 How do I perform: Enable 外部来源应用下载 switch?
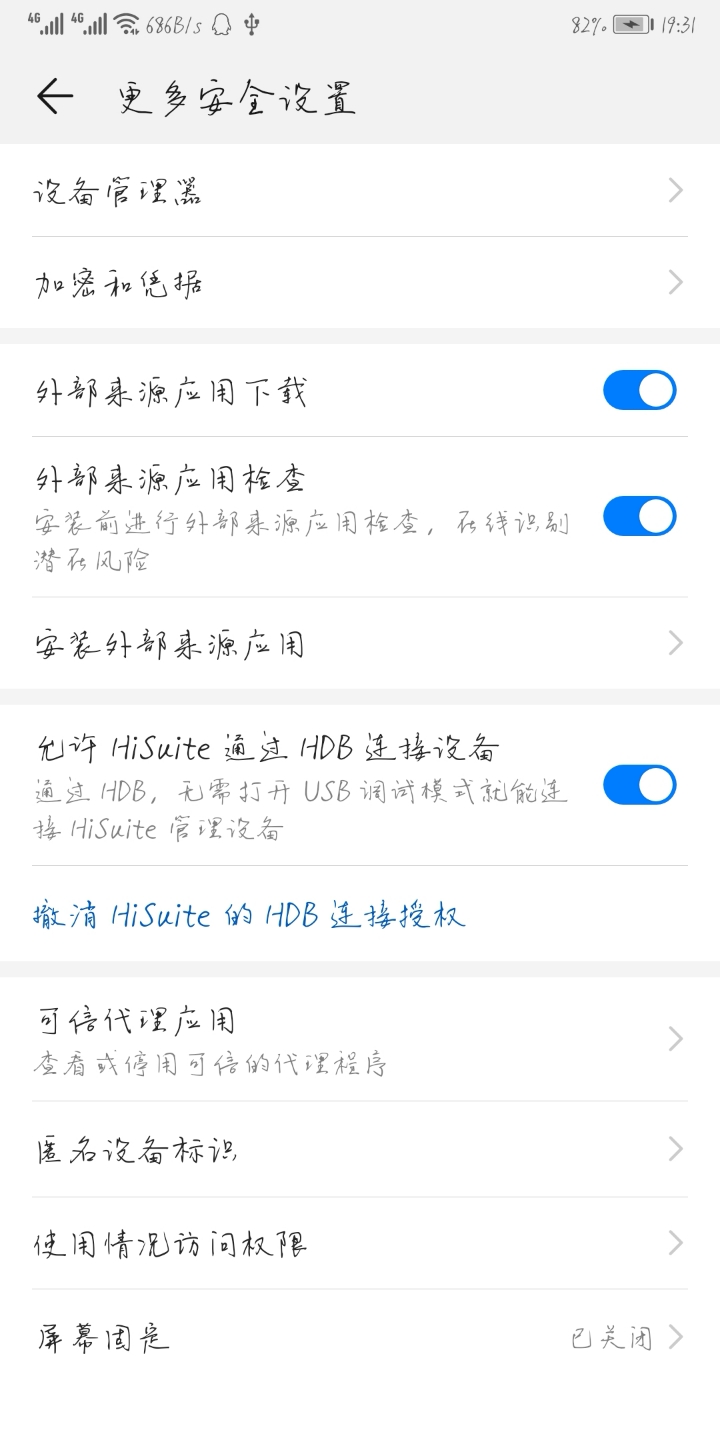coord(639,390)
